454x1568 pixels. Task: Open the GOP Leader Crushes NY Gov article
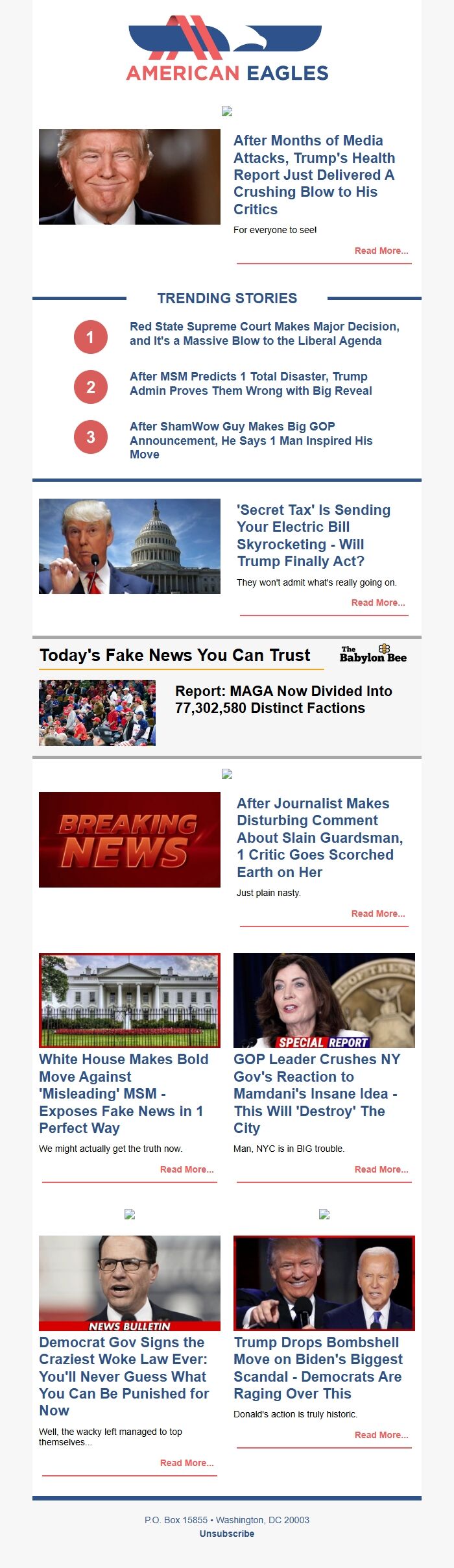(x=317, y=1093)
